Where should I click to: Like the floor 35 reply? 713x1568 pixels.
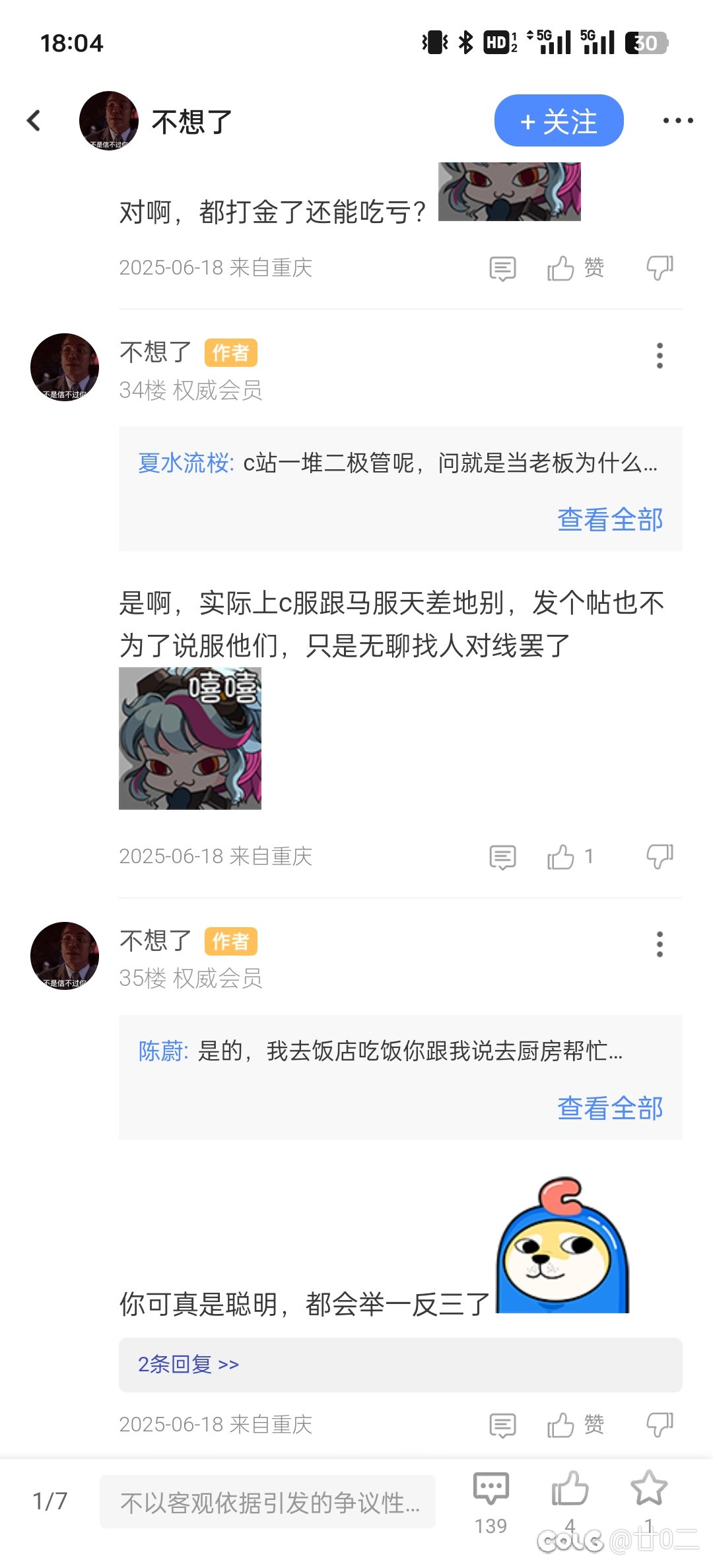[575, 1425]
